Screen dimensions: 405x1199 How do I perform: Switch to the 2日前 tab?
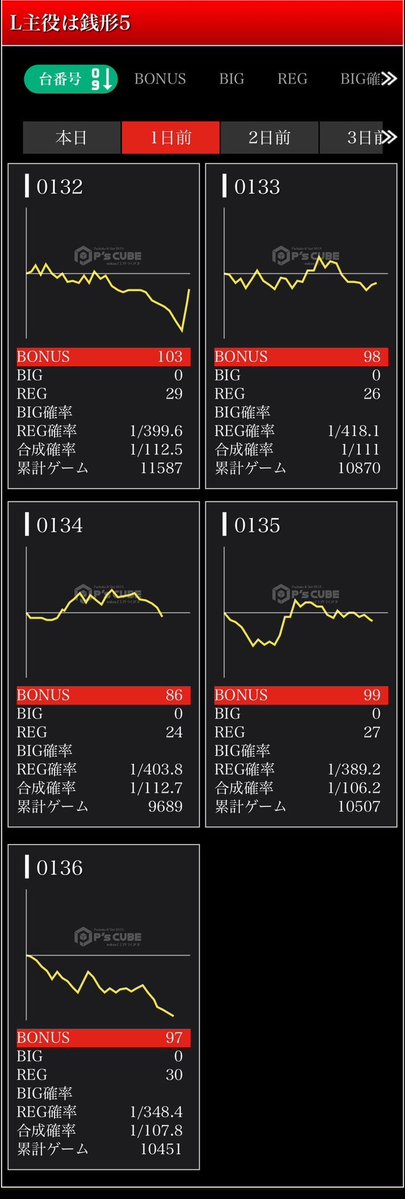[269, 138]
